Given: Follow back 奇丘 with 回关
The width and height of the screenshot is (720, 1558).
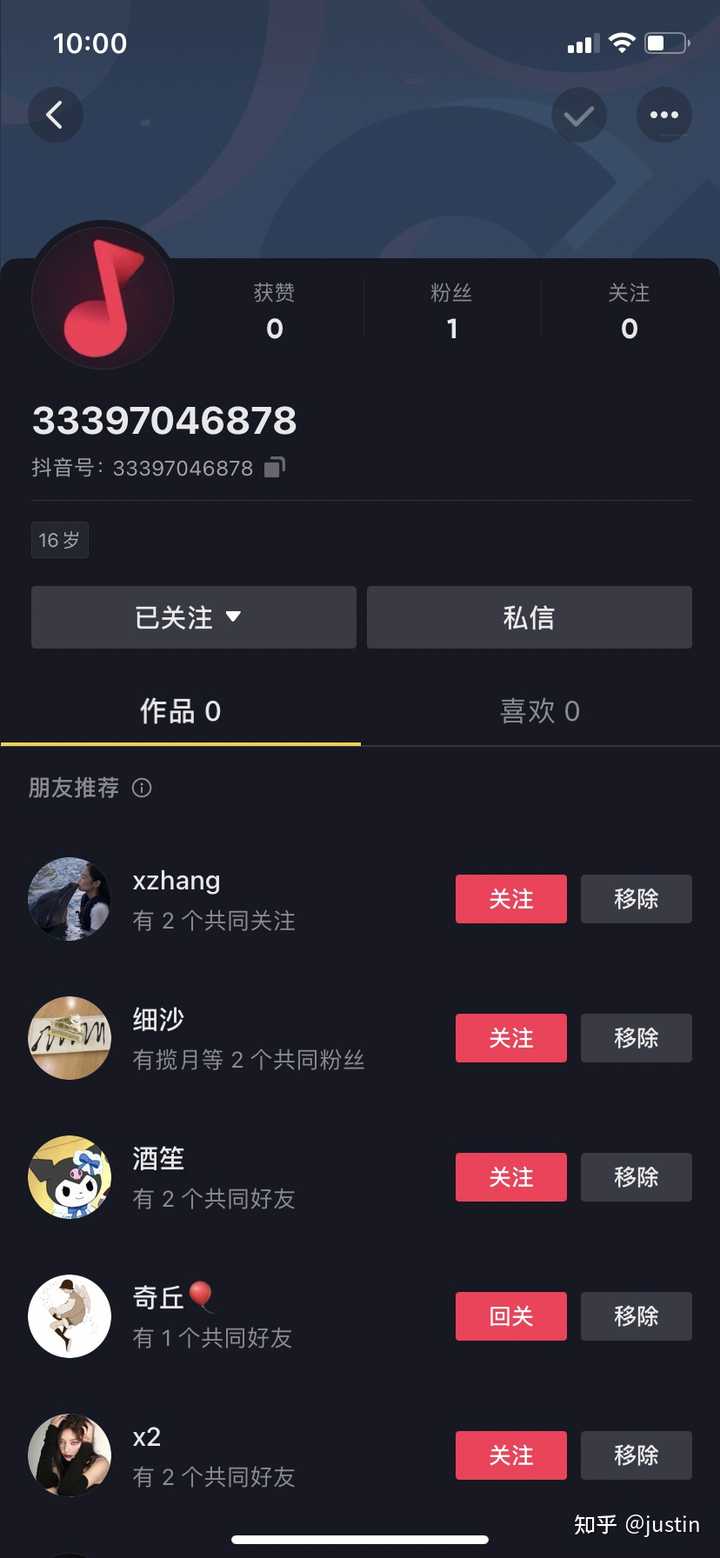Looking at the screenshot, I should (x=511, y=1316).
